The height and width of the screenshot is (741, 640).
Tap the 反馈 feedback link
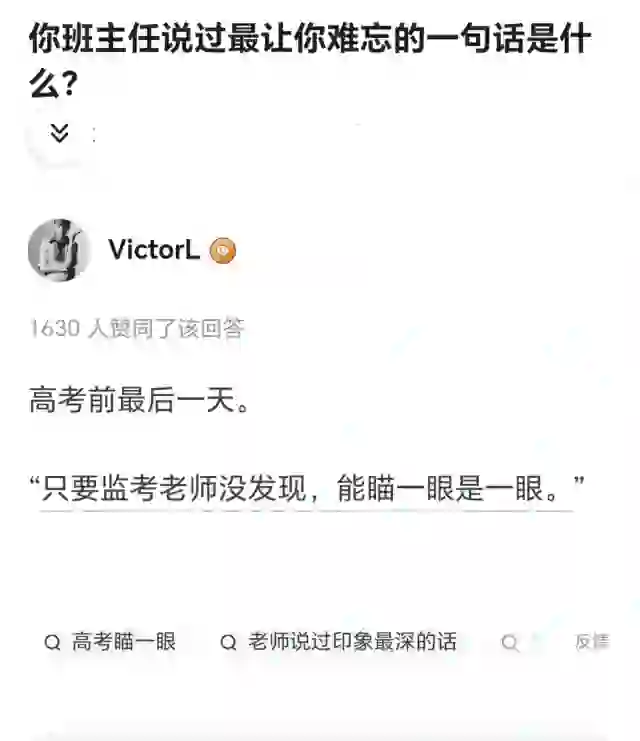tap(591, 642)
